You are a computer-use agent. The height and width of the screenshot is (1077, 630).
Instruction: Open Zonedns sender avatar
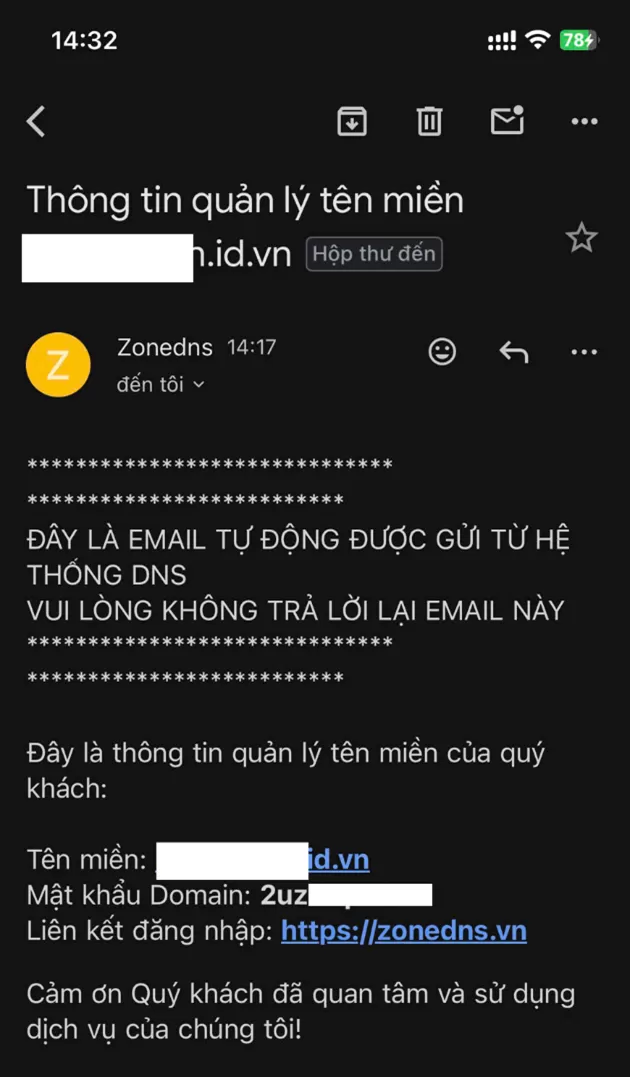click(x=58, y=365)
